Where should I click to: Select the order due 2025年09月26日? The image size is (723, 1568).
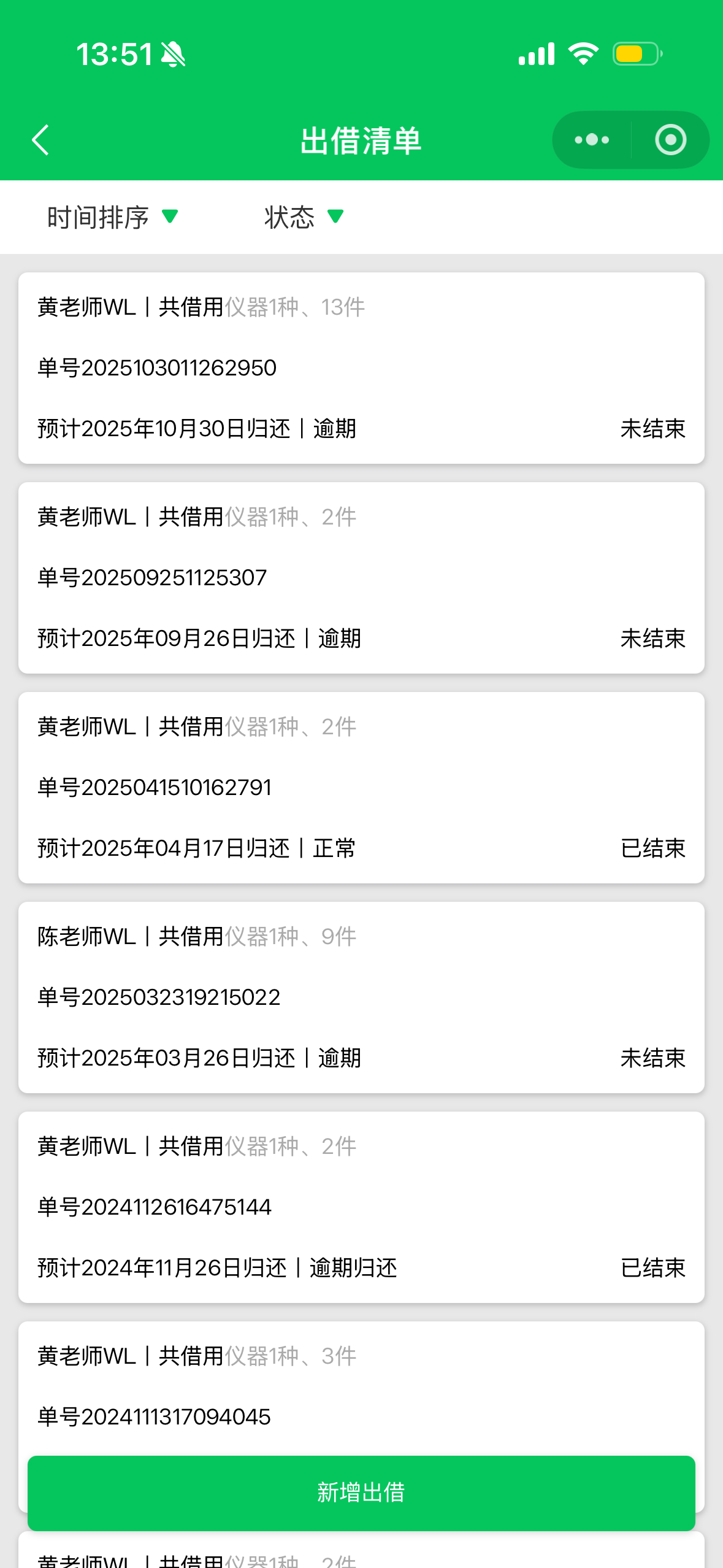(361, 577)
